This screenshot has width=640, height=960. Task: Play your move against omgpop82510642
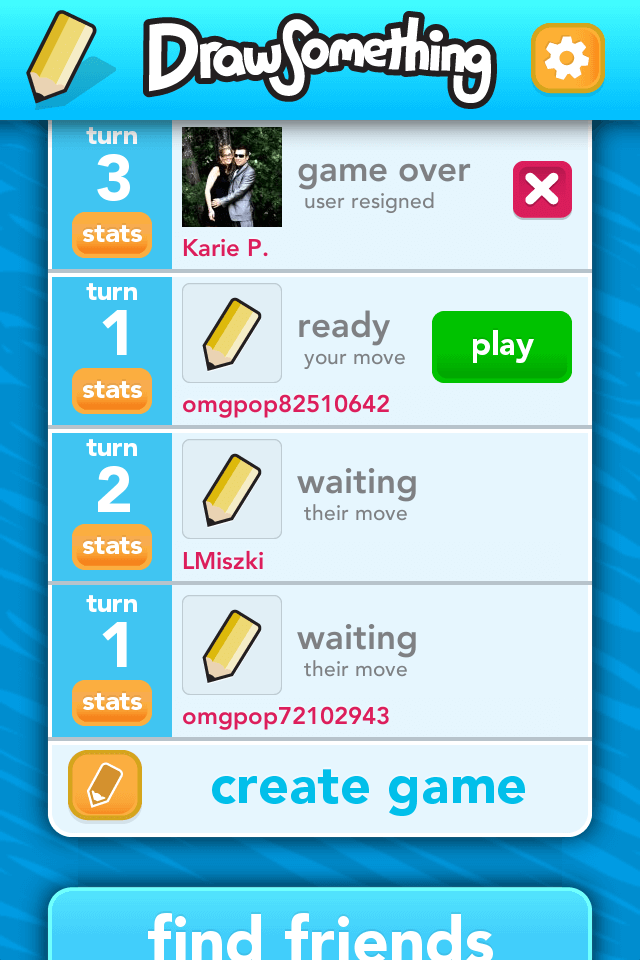click(x=501, y=346)
